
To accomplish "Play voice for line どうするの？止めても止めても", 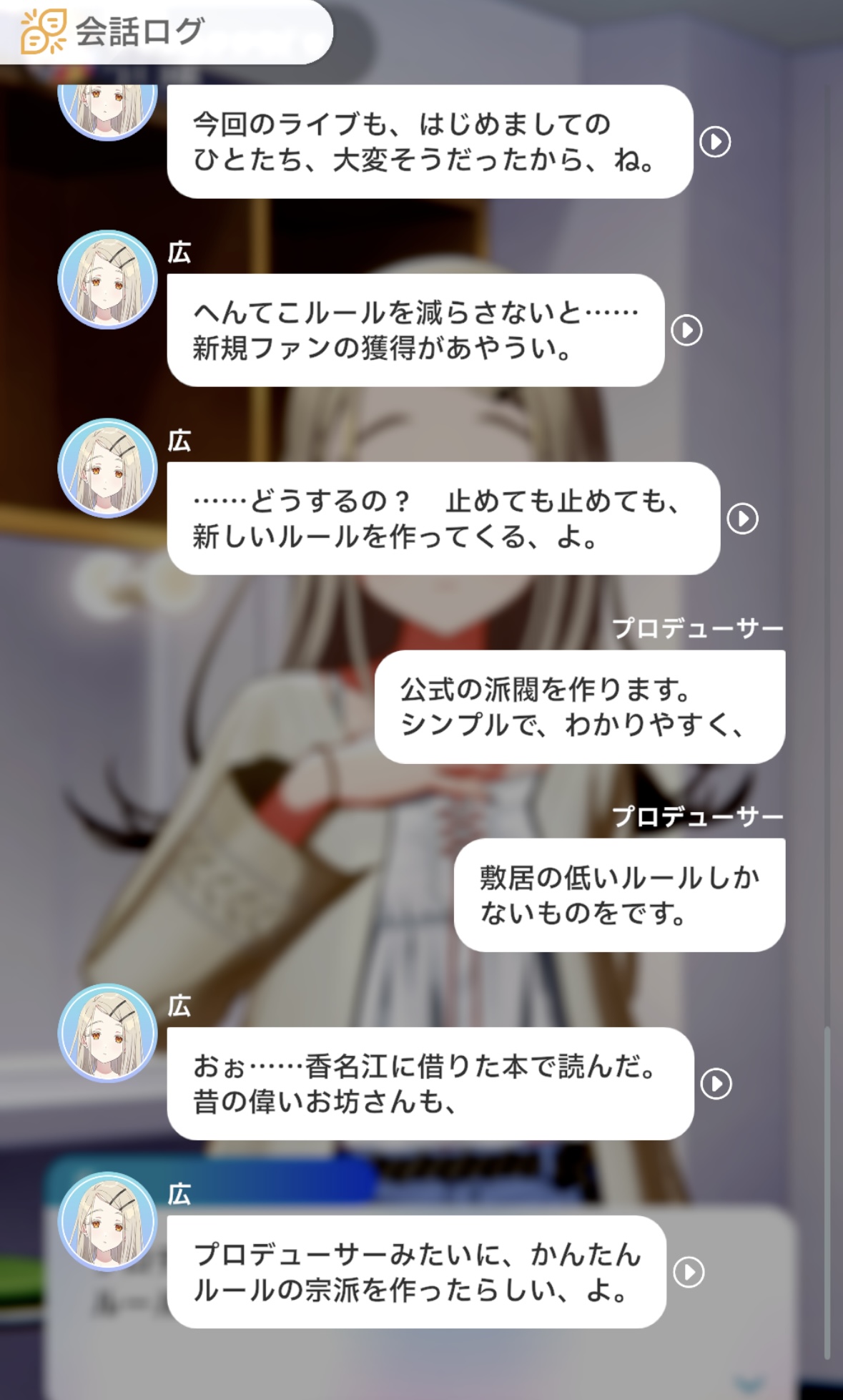I will (x=742, y=519).
